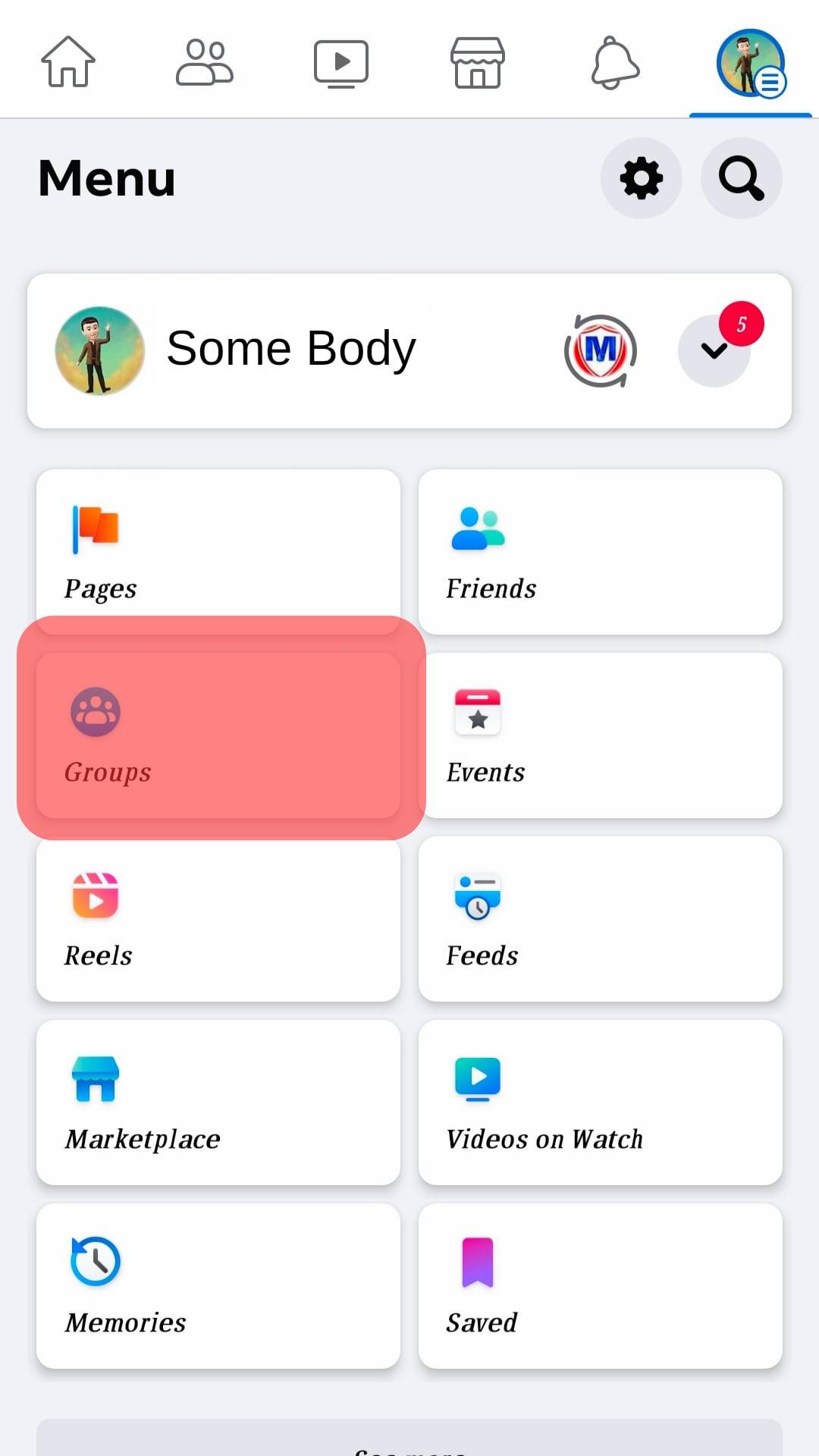819x1456 pixels.
Task: Expand the profile switcher chevron
Action: (x=714, y=350)
